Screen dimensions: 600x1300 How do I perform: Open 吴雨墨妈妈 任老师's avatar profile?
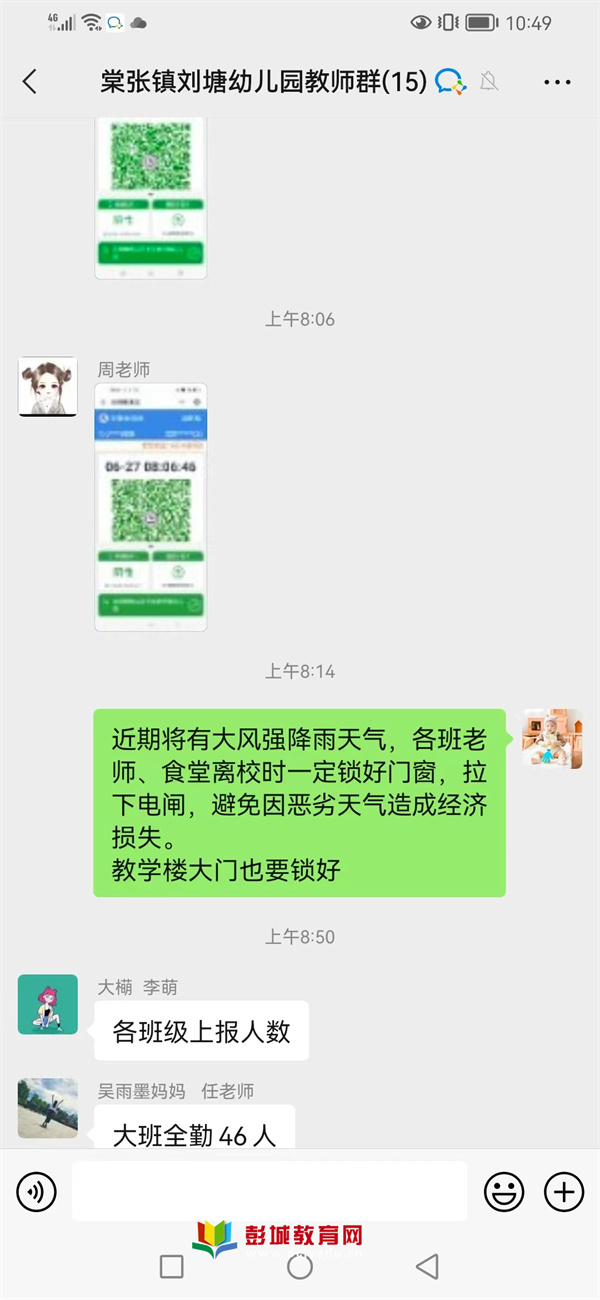pos(48,1108)
